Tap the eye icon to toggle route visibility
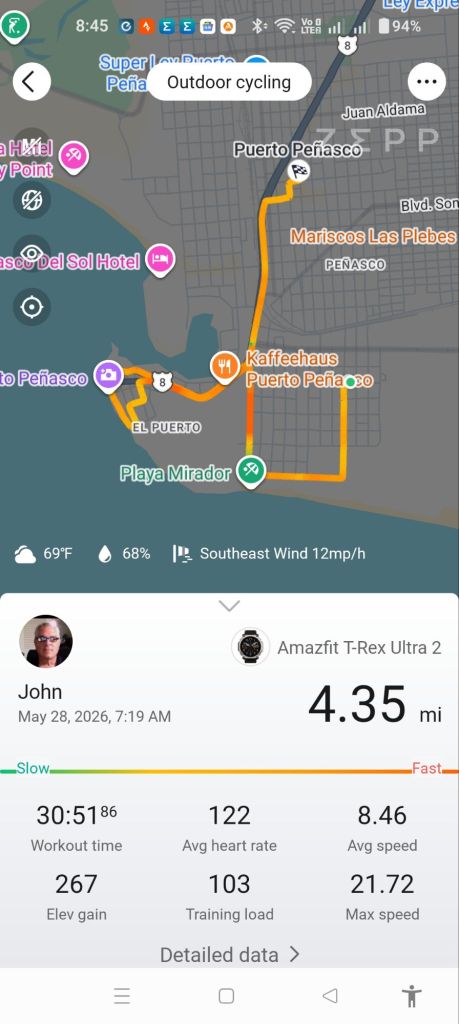The image size is (459, 1024). click(x=31, y=253)
